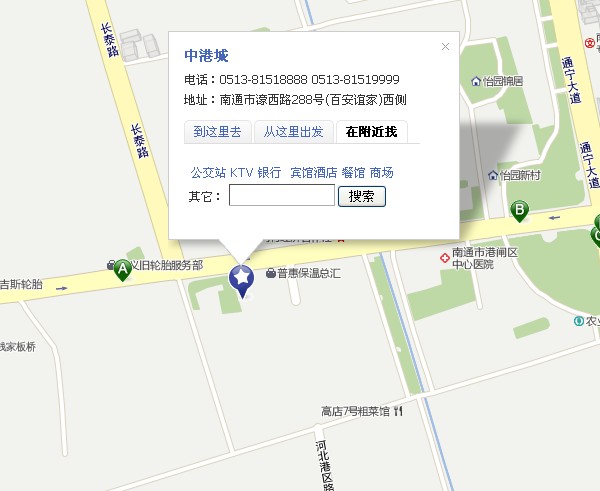Find nearby KTV
600x491 pixels.
tap(241, 173)
